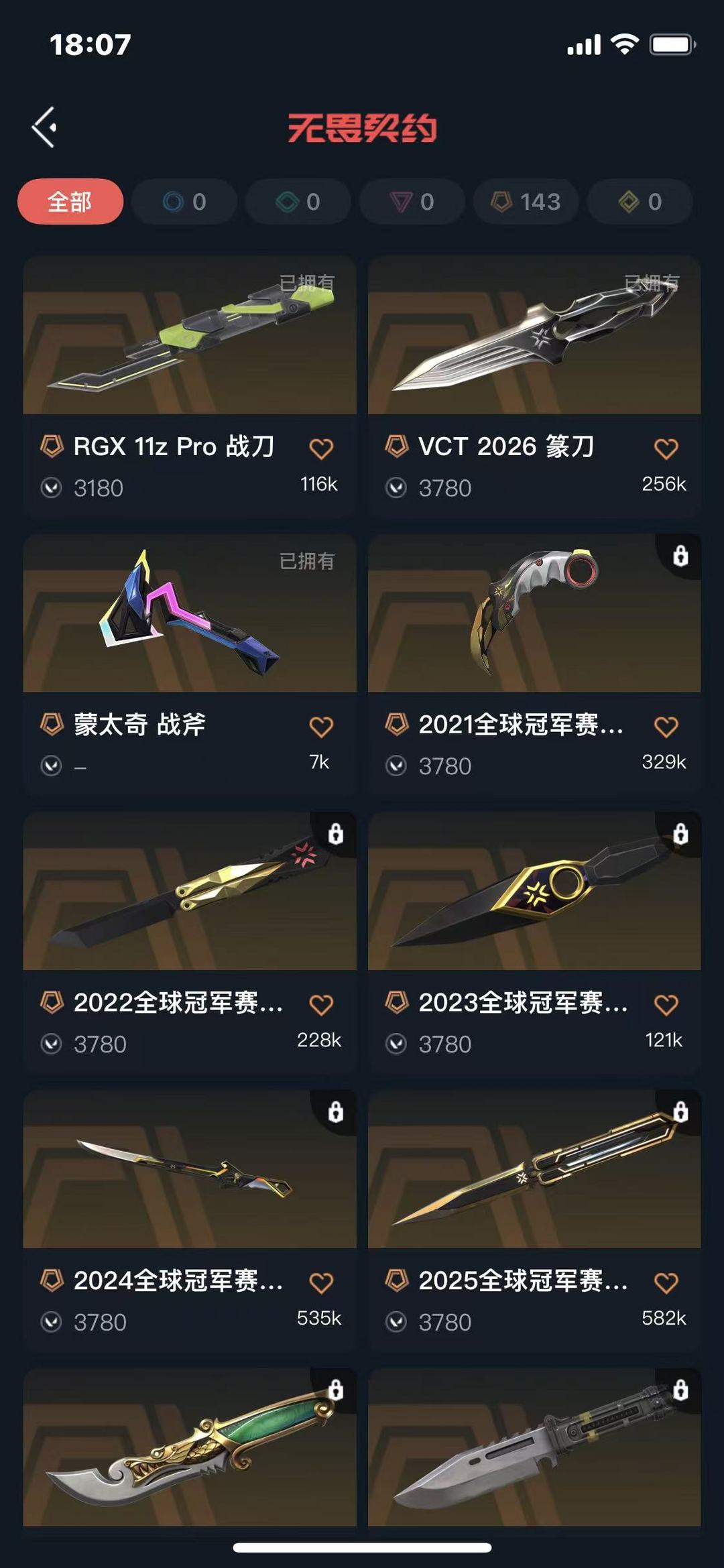Image resolution: width=724 pixels, height=1568 pixels.
Task: Like the VCT 2026 篆刀 skin
Action: pos(666,448)
